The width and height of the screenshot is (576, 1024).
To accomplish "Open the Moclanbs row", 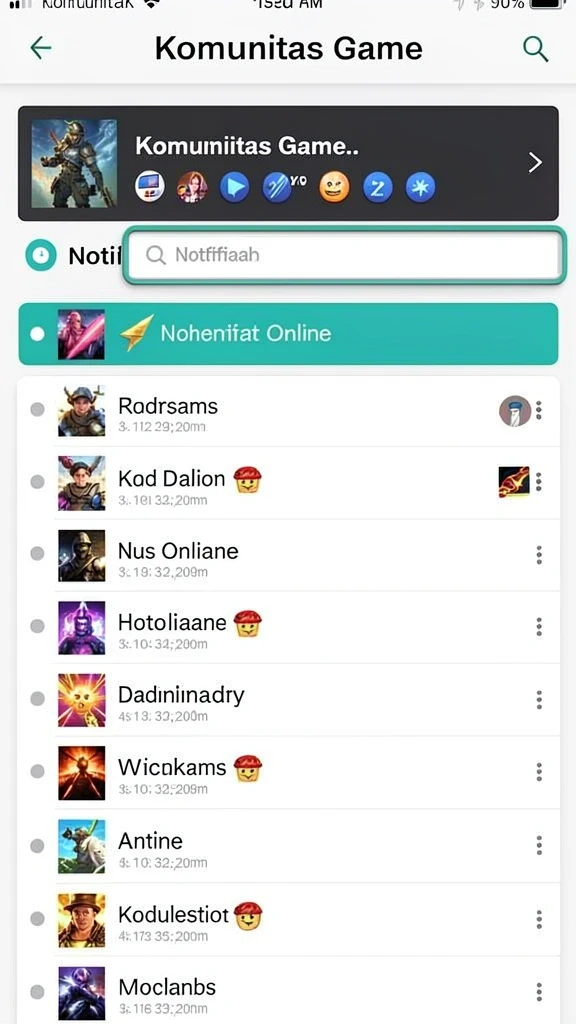I will (288, 991).
